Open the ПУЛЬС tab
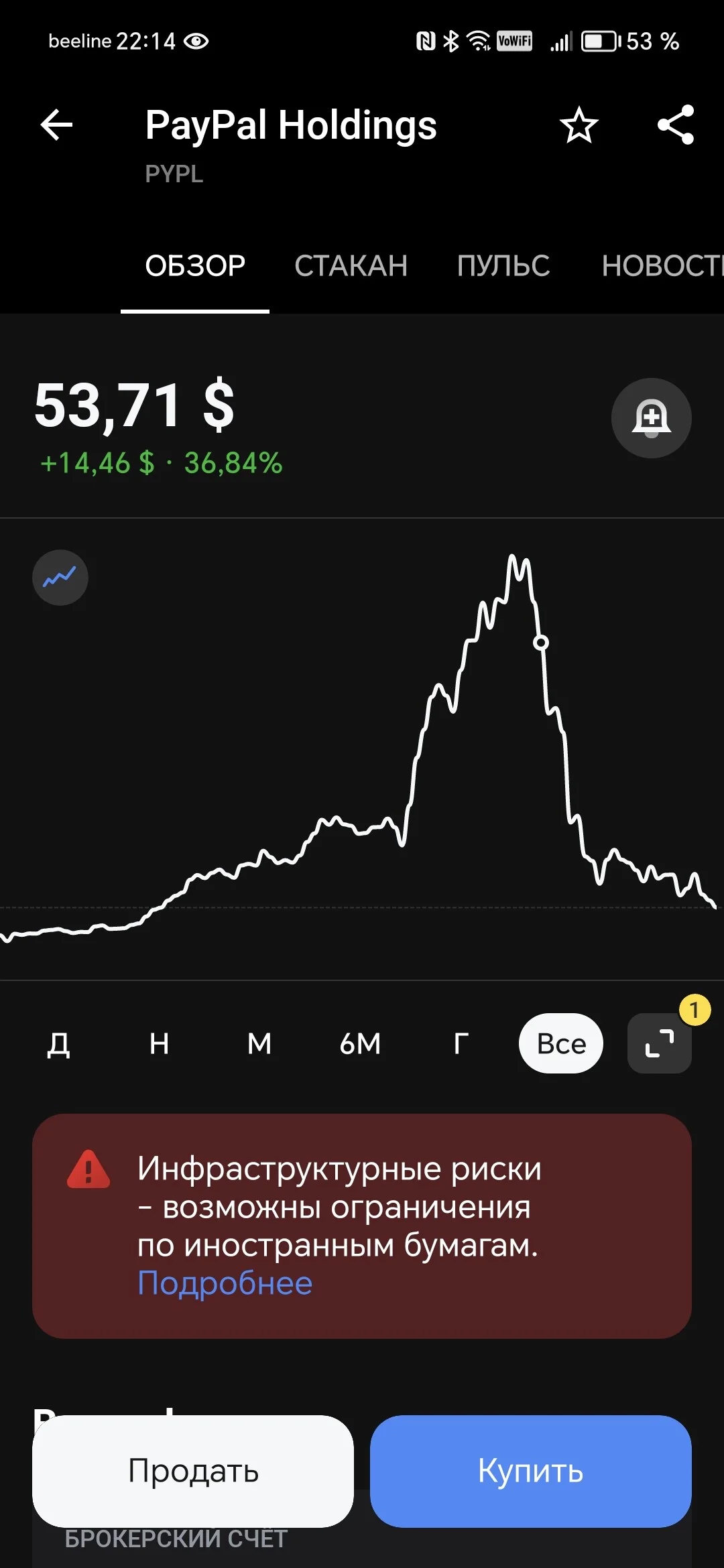The image size is (724, 1568). pos(503,266)
